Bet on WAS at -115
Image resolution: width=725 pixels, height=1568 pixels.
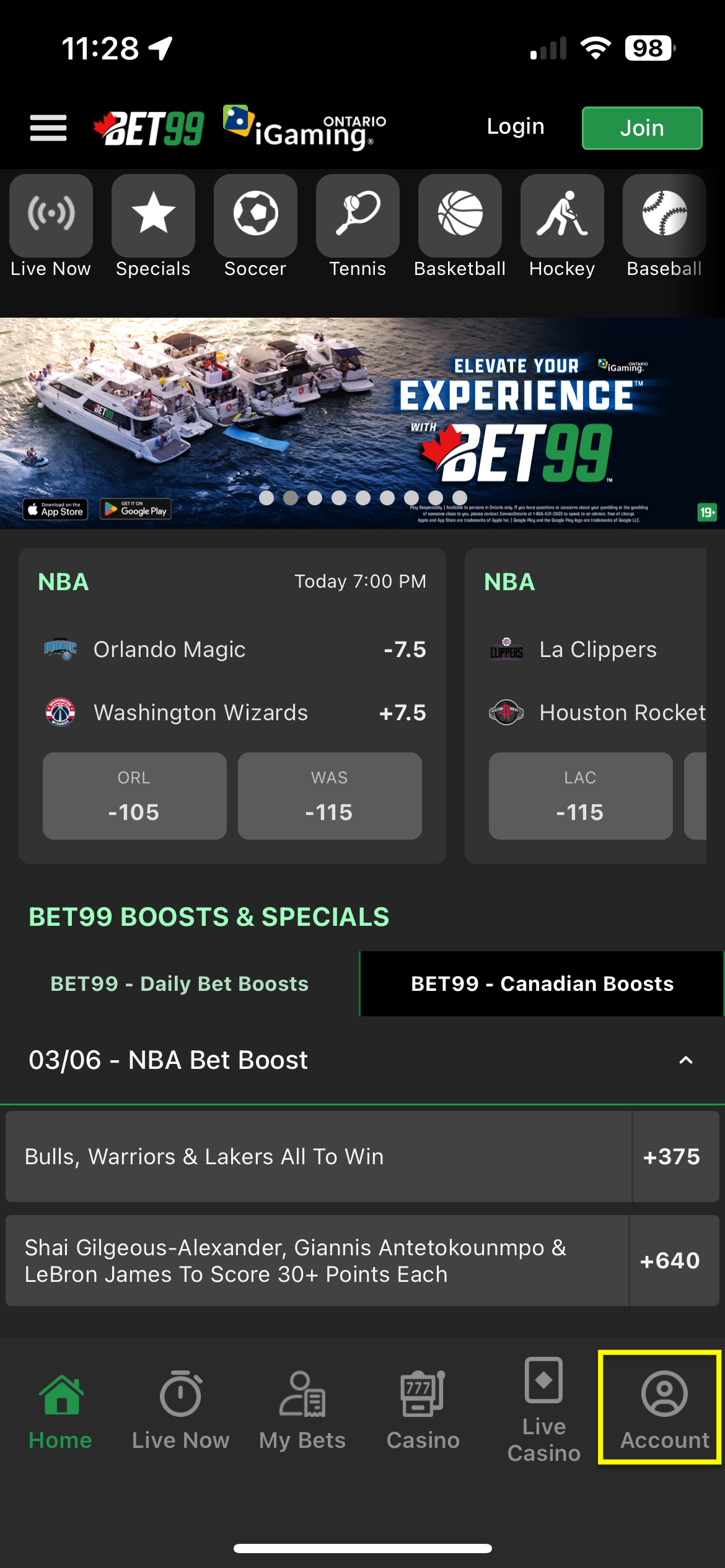(330, 796)
